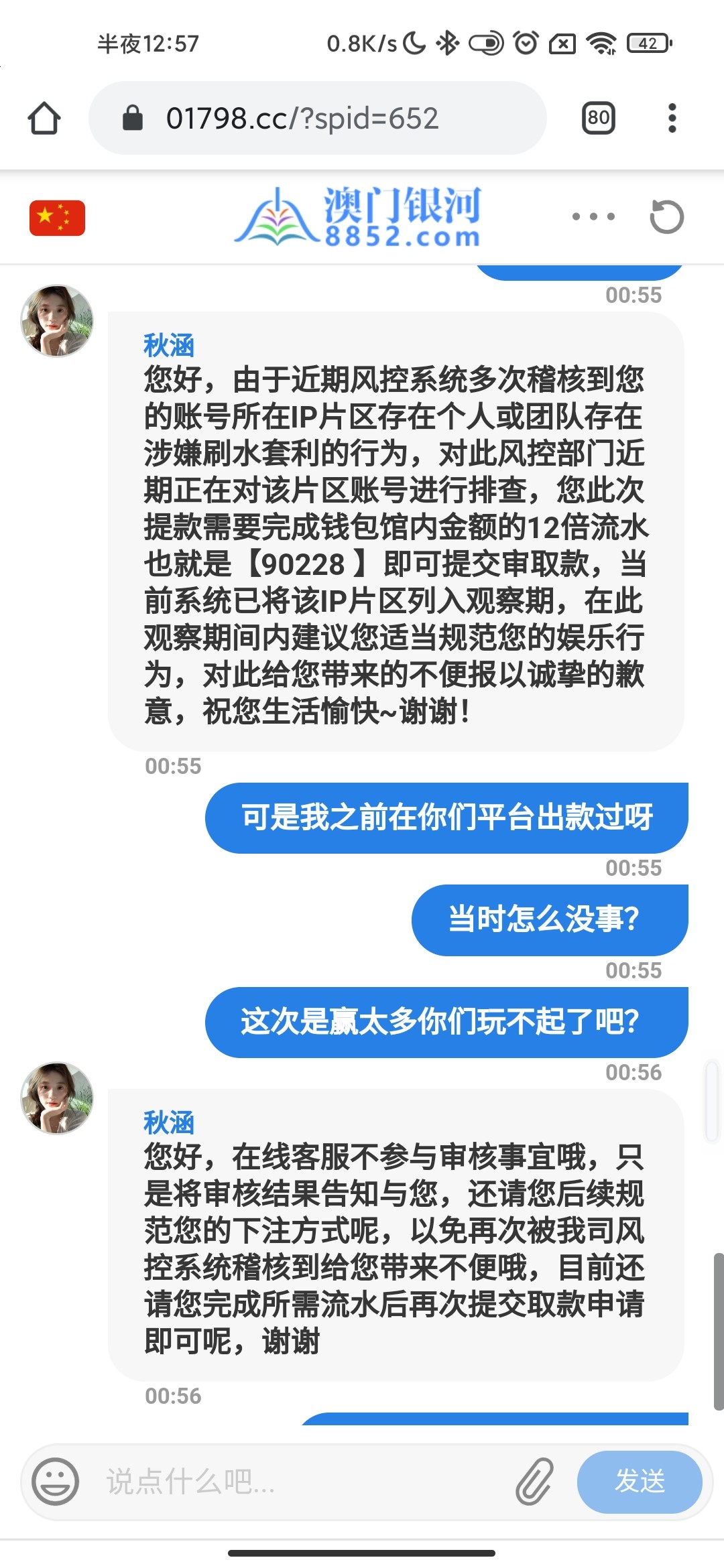Open the browser tab switcher showing 80
Viewport: 724px width, 1568px height.
tap(597, 118)
